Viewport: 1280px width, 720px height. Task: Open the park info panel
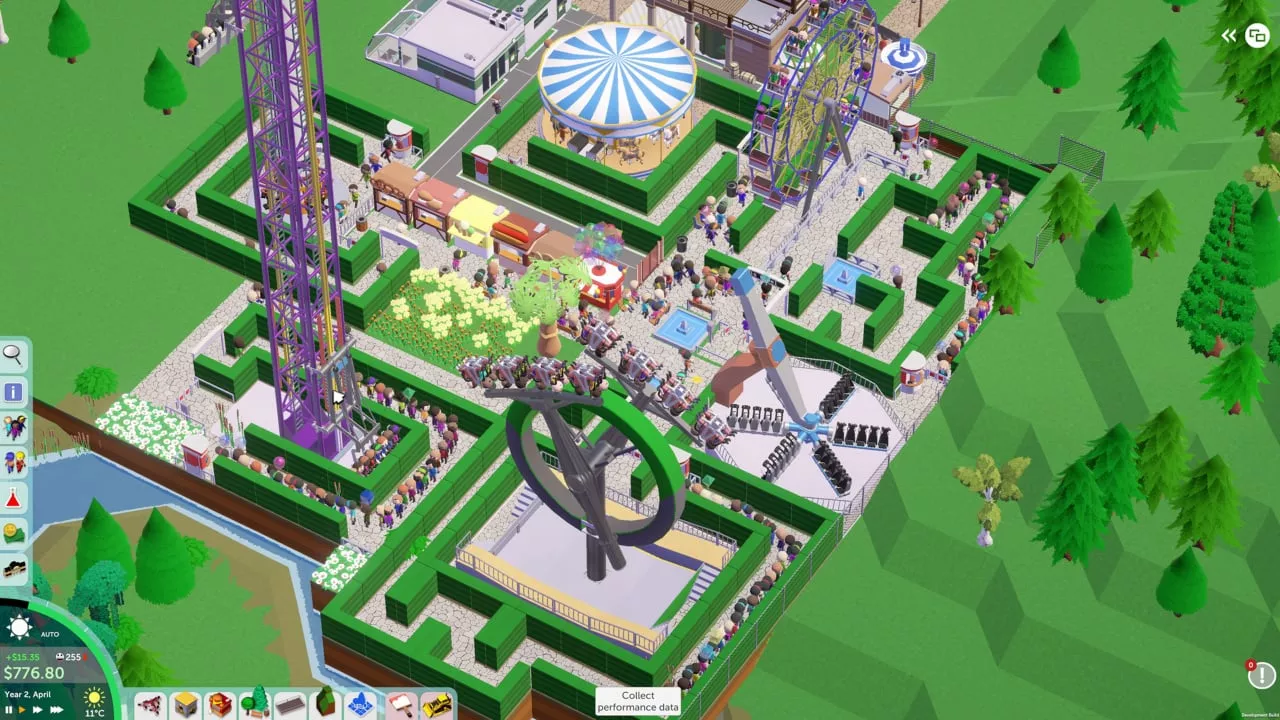click(13, 392)
